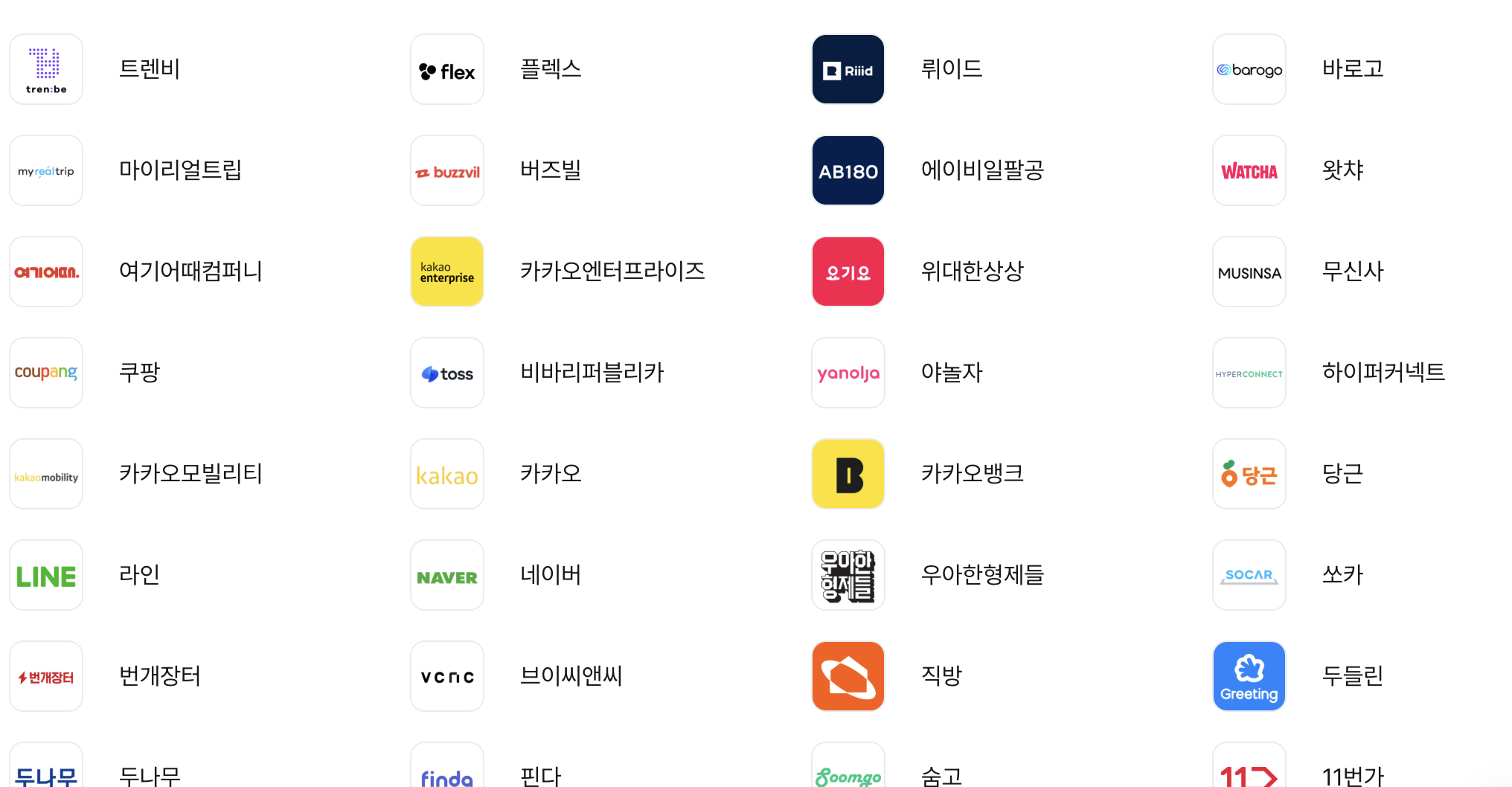The height and width of the screenshot is (787, 1512).
Task: Open the 위대한상상 entry
Action: coord(972,272)
